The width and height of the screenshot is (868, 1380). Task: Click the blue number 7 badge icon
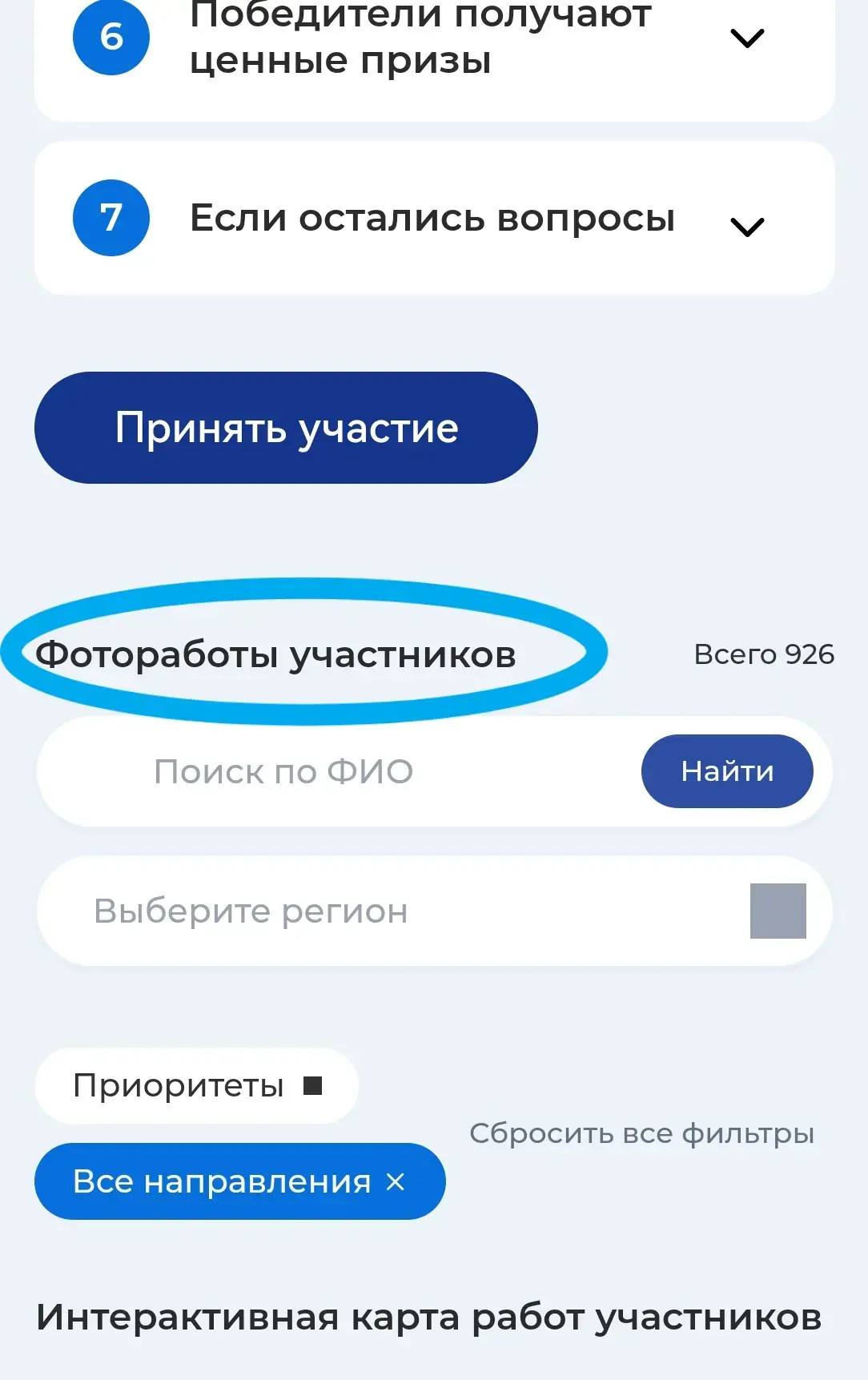click(x=112, y=218)
